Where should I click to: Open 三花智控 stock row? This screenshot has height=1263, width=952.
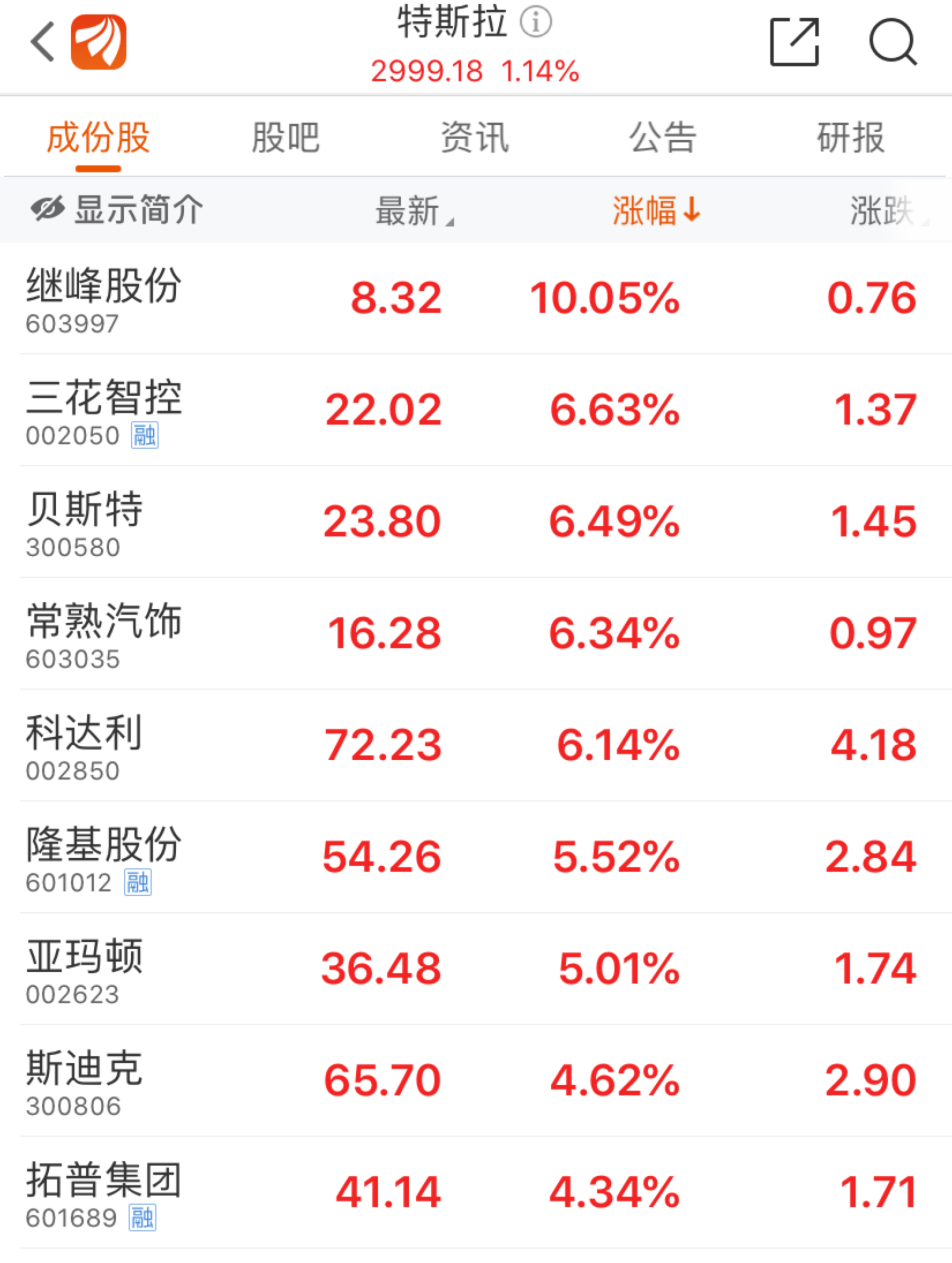point(104,410)
